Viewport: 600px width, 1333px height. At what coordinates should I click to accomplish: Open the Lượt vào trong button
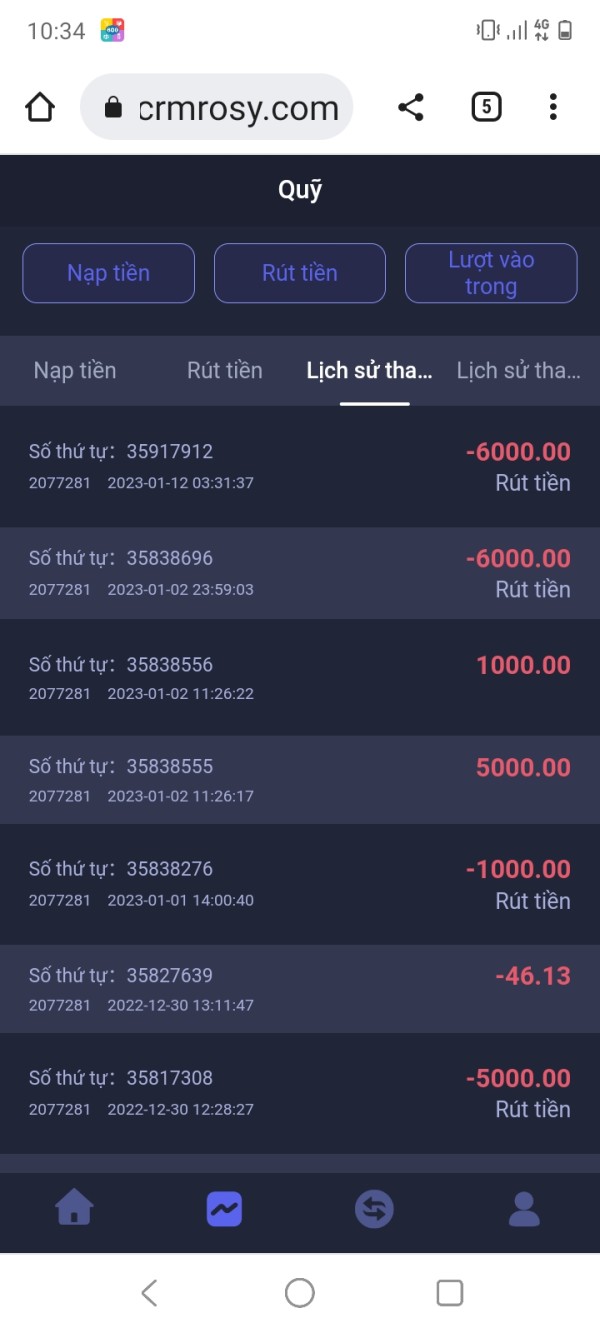pos(491,273)
